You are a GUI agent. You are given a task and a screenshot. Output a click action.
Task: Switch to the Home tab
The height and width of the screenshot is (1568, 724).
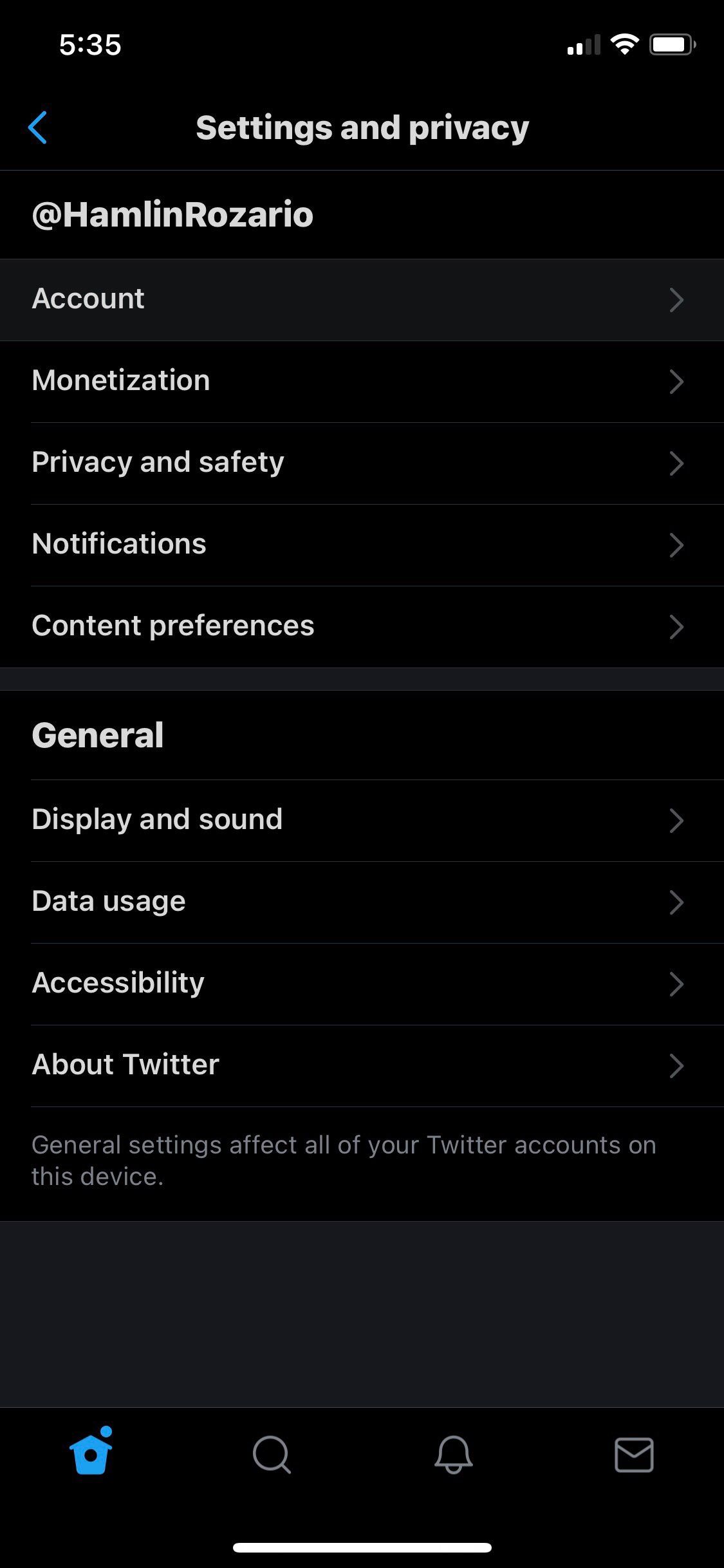click(91, 1454)
